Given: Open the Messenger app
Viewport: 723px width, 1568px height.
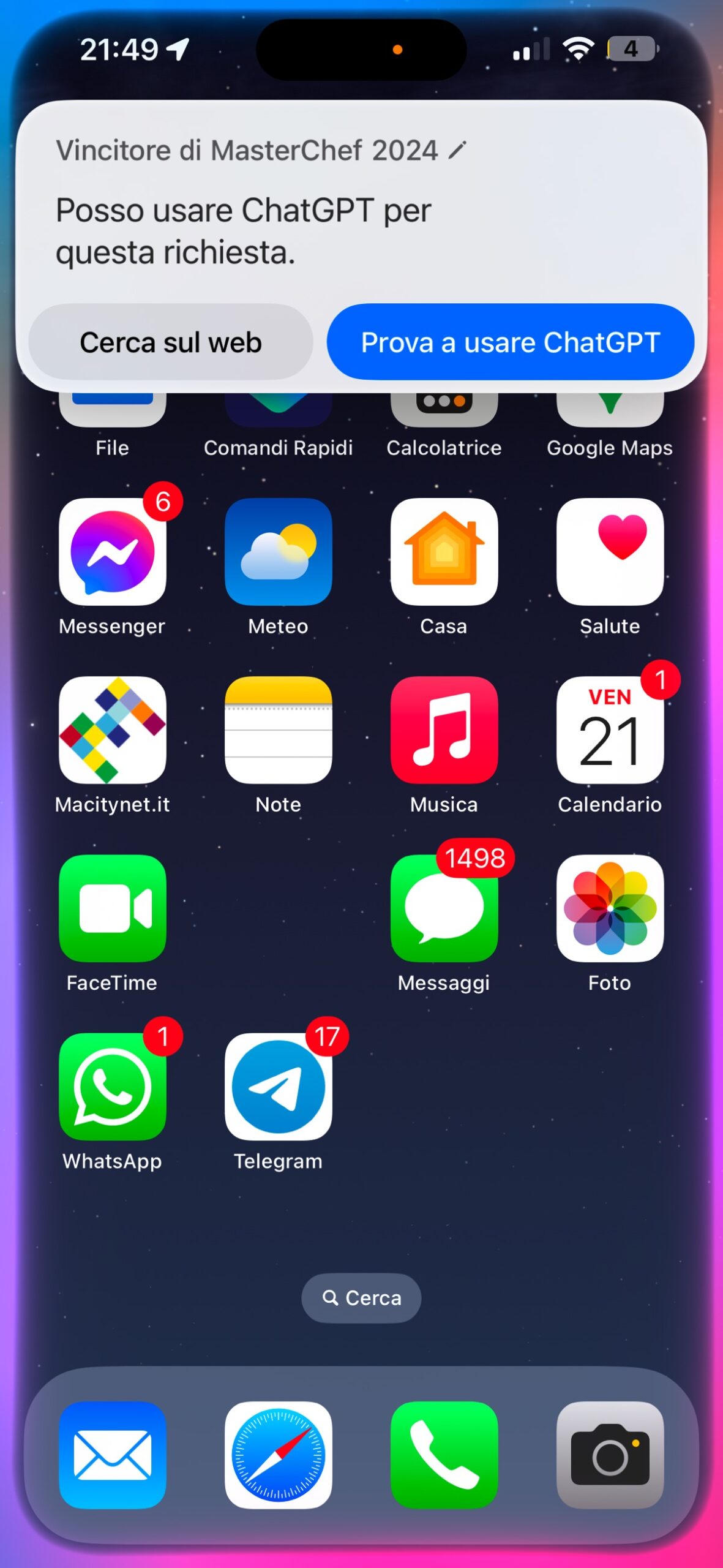Looking at the screenshot, I should pos(112,551).
